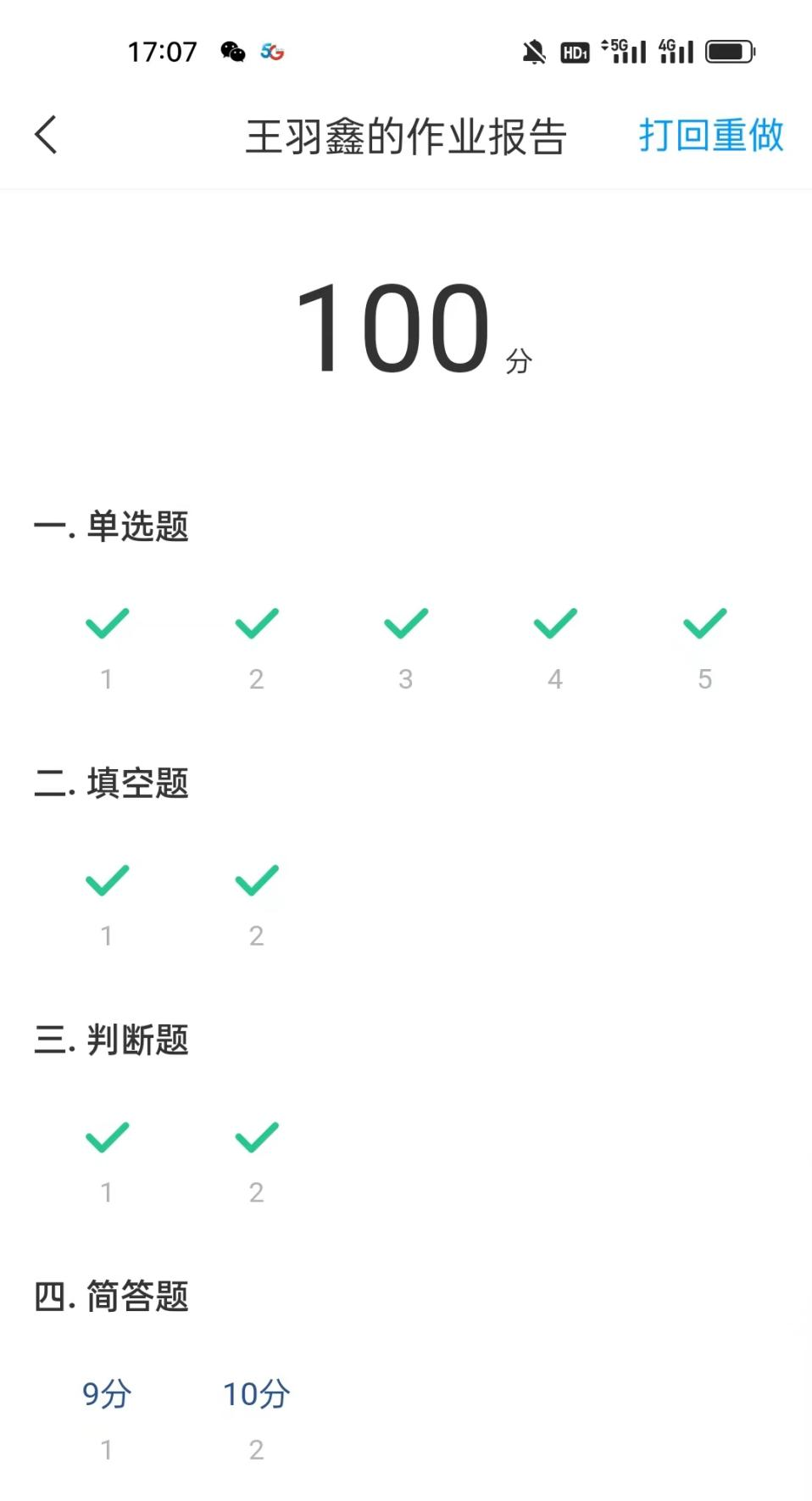Open short-answer question 1 scored 9分
The width and height of the screenshot is (812, 1501).
pyautogui.click(x=107, y=1416)
